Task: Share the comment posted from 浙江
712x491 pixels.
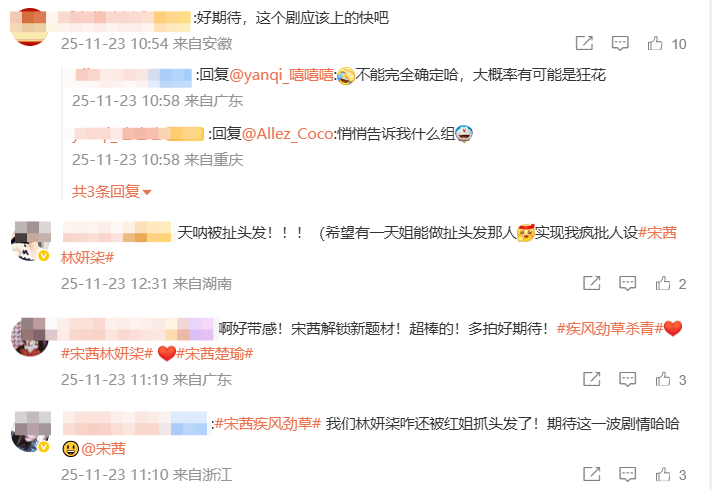Action: pos(590,474)
